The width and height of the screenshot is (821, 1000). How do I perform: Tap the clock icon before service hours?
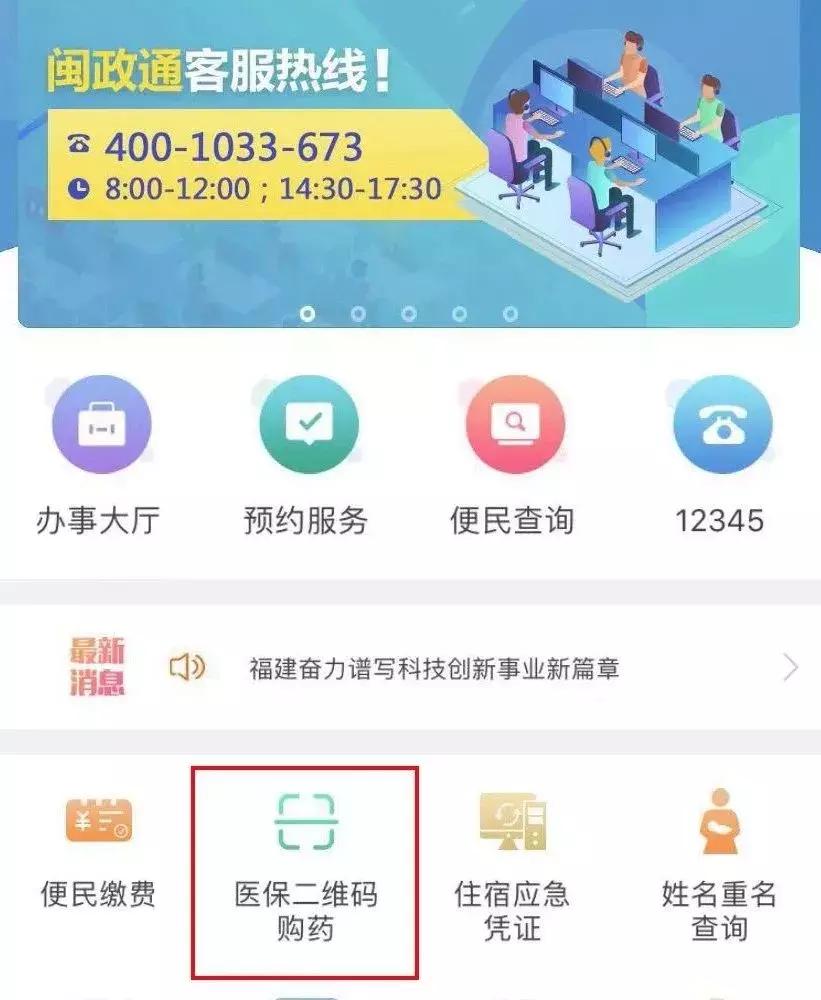(79, 187)
